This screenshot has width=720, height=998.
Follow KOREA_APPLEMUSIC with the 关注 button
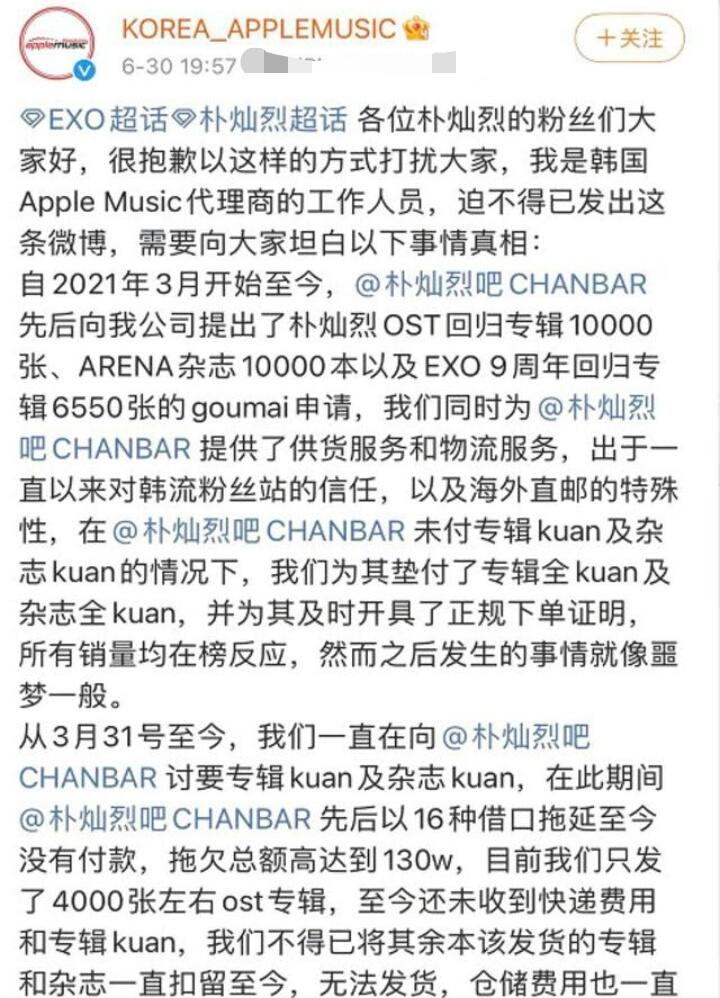pyautogui.click(x=629, y=39)
